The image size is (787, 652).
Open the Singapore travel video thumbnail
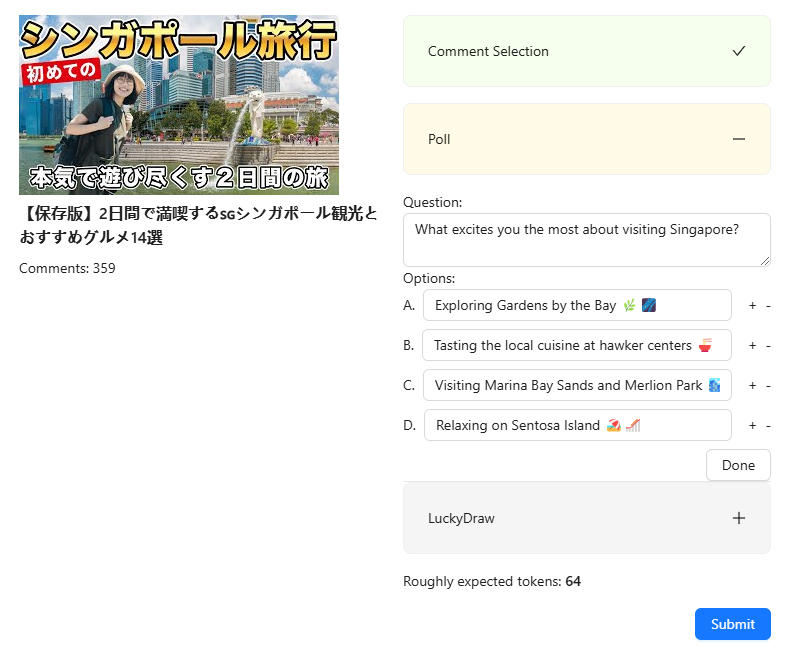179,105
